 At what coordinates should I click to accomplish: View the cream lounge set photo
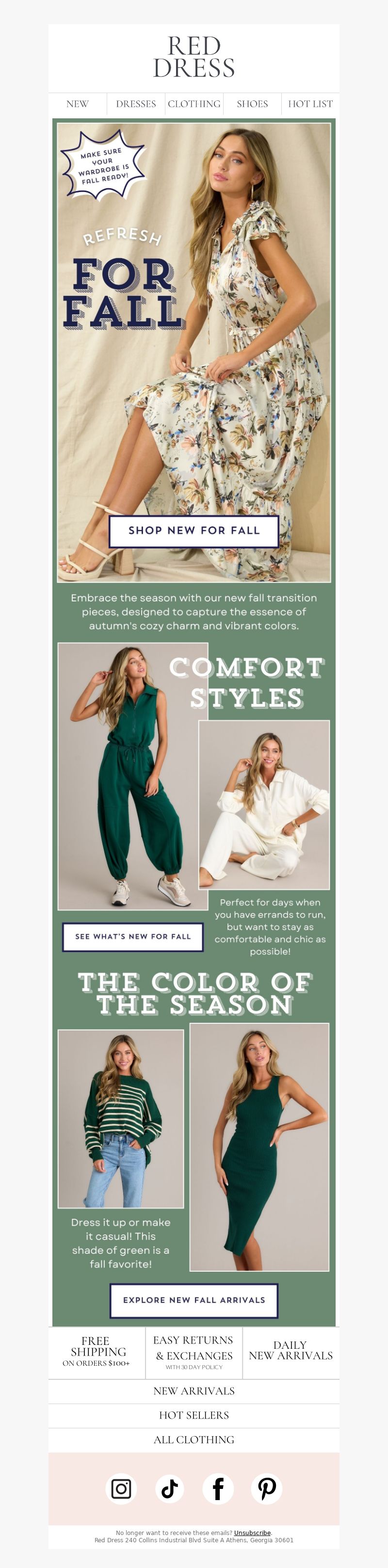coord(264,805)
